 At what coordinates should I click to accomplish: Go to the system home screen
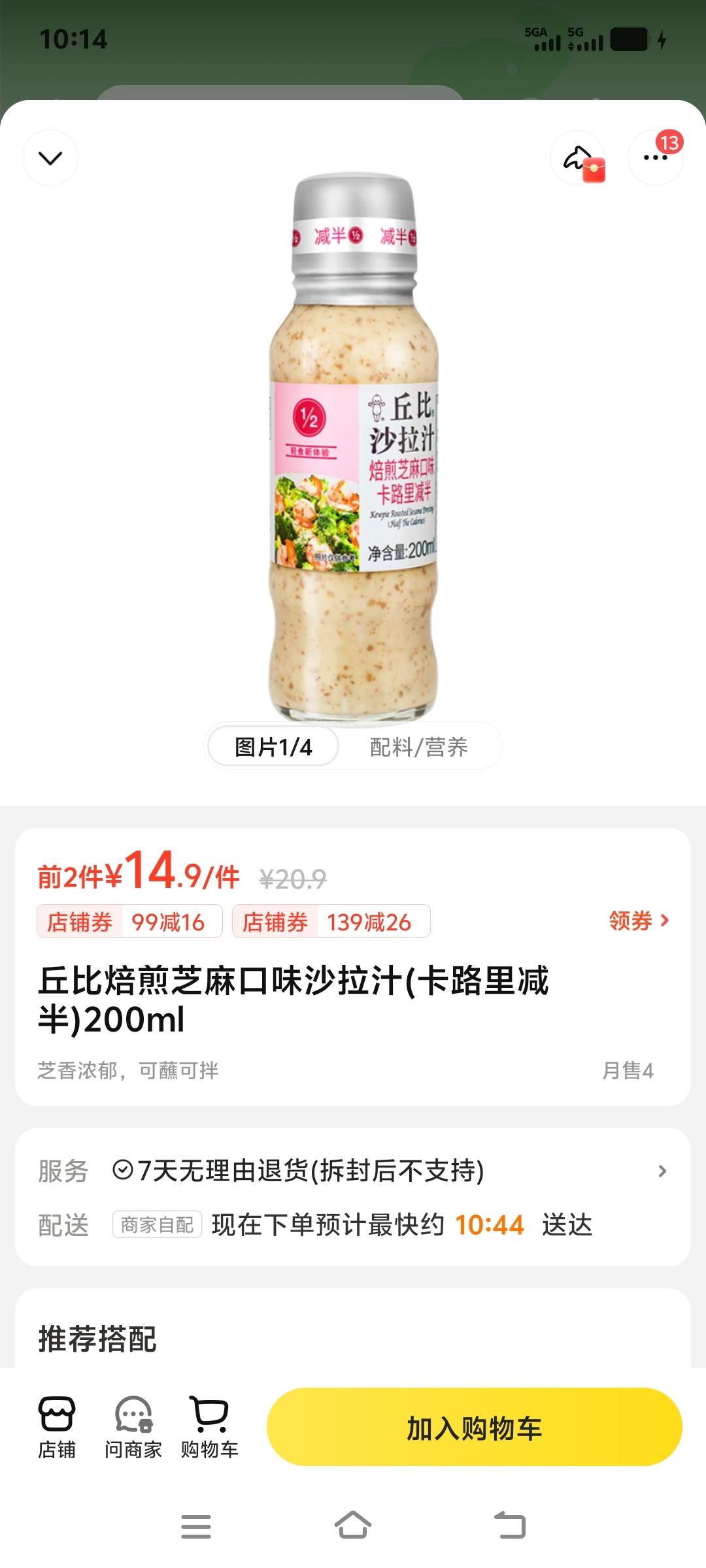coord(353,1526)
